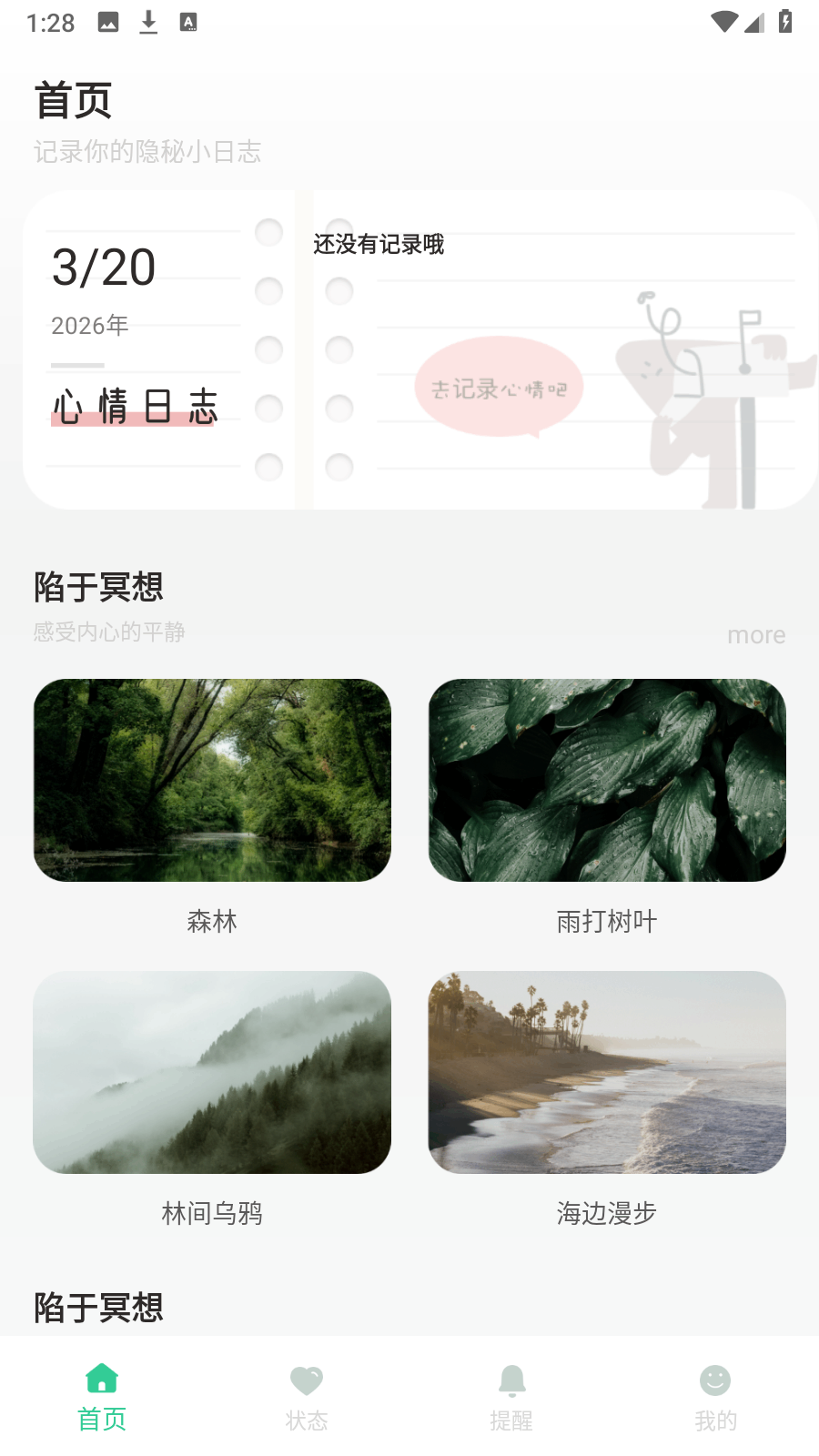Tap the 首页 page title heading
Image resolution: width=819 pixels, height=1456 pixels.
(73, 98)
